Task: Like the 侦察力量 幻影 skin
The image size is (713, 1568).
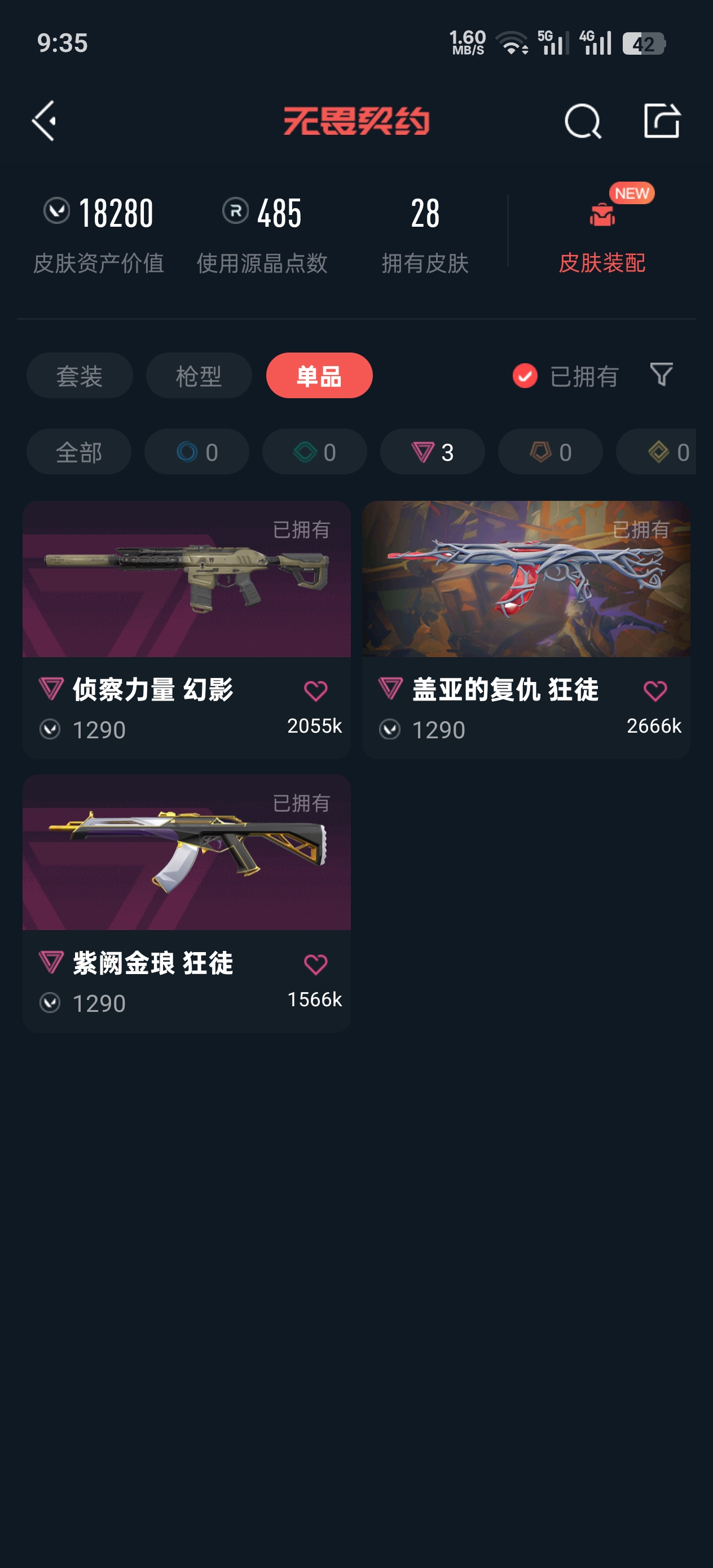Action: click(315, 691)
